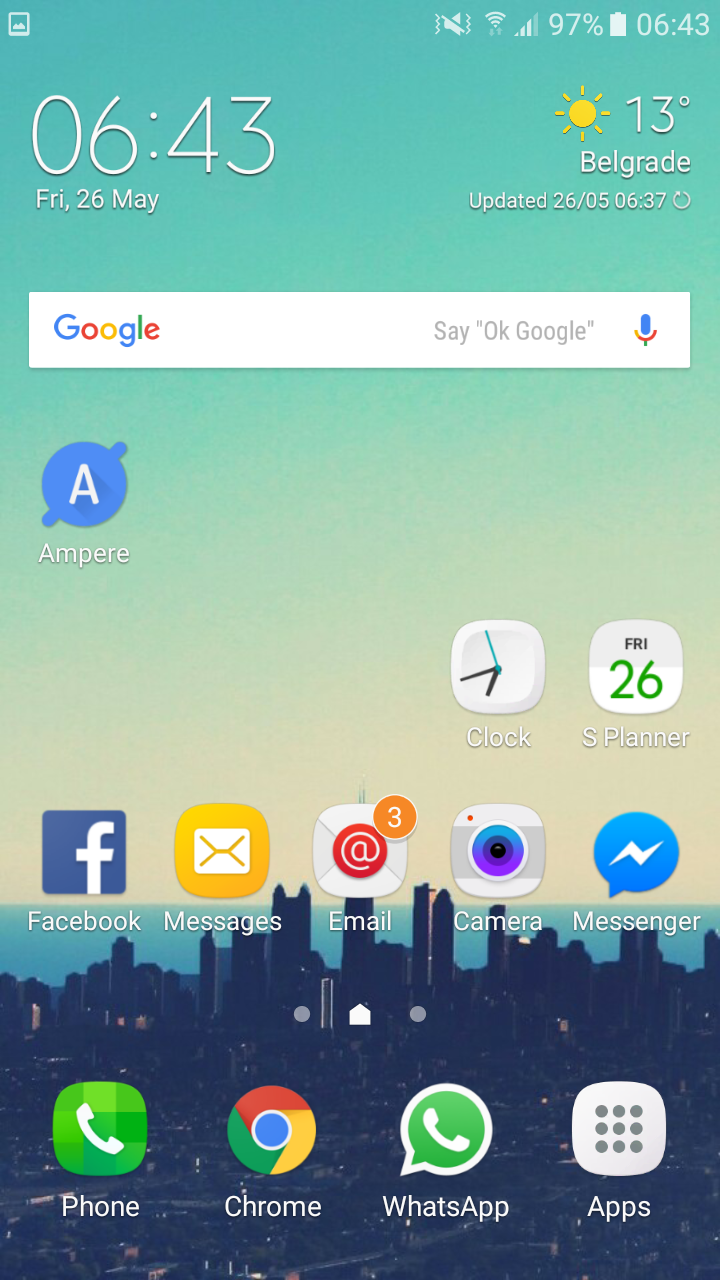Open S Planner calendar
This screenshot has height=1280, width=720.
[x=636, y=667]
